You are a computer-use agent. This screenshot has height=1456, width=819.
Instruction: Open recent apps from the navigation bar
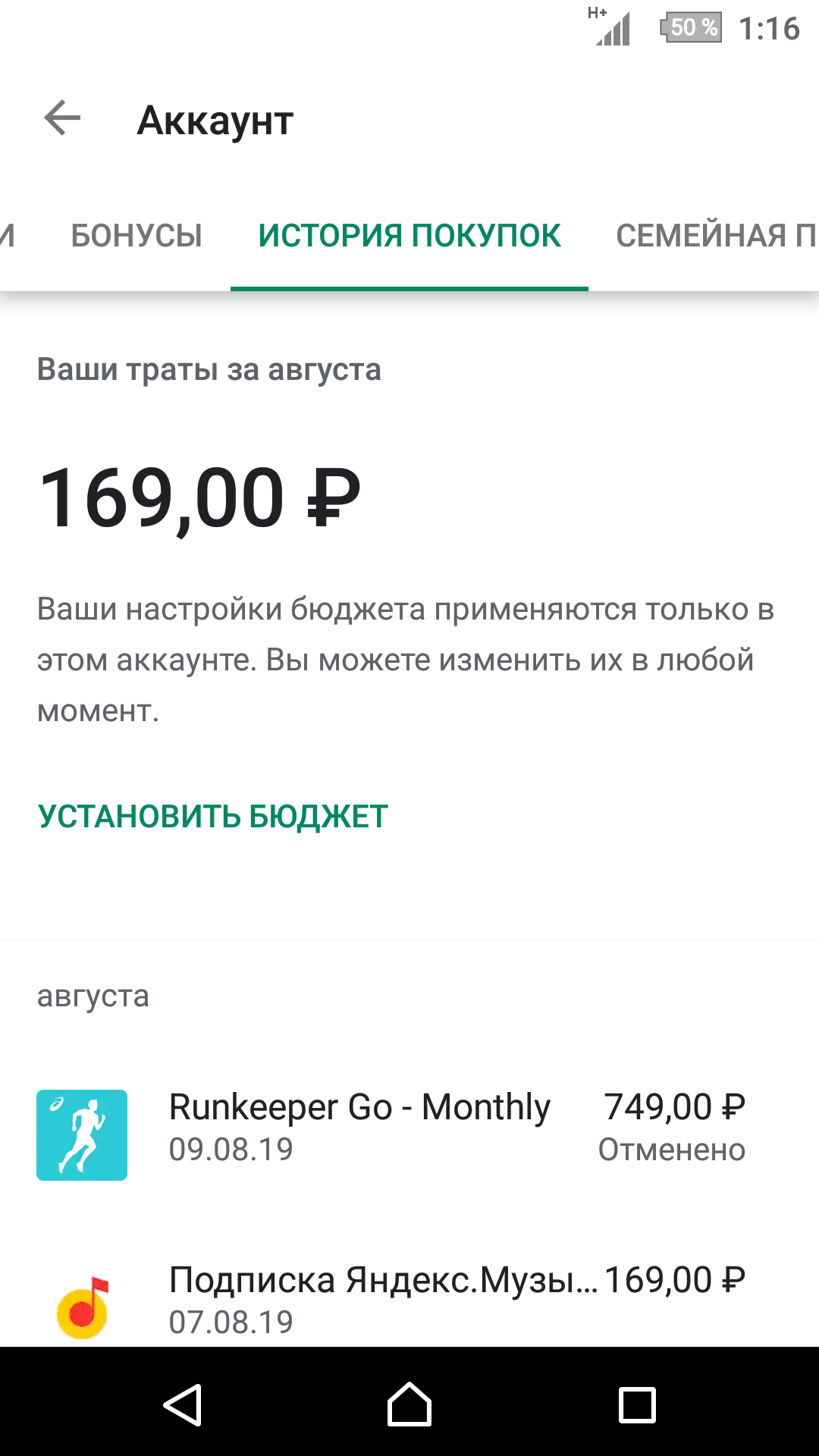(x=637, y=1404)
